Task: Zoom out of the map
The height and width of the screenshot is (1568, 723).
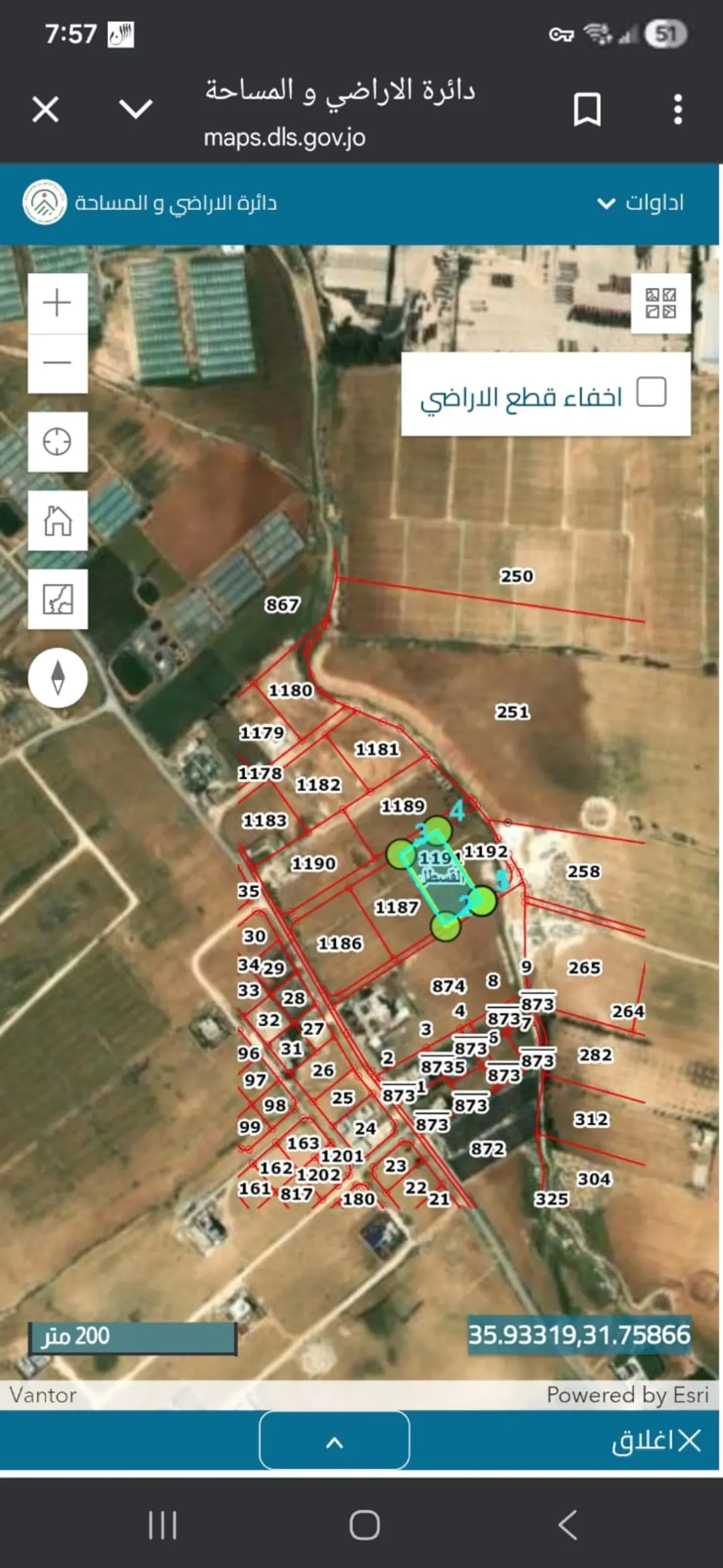Action: pyautogui.click(x=58, y=364)
